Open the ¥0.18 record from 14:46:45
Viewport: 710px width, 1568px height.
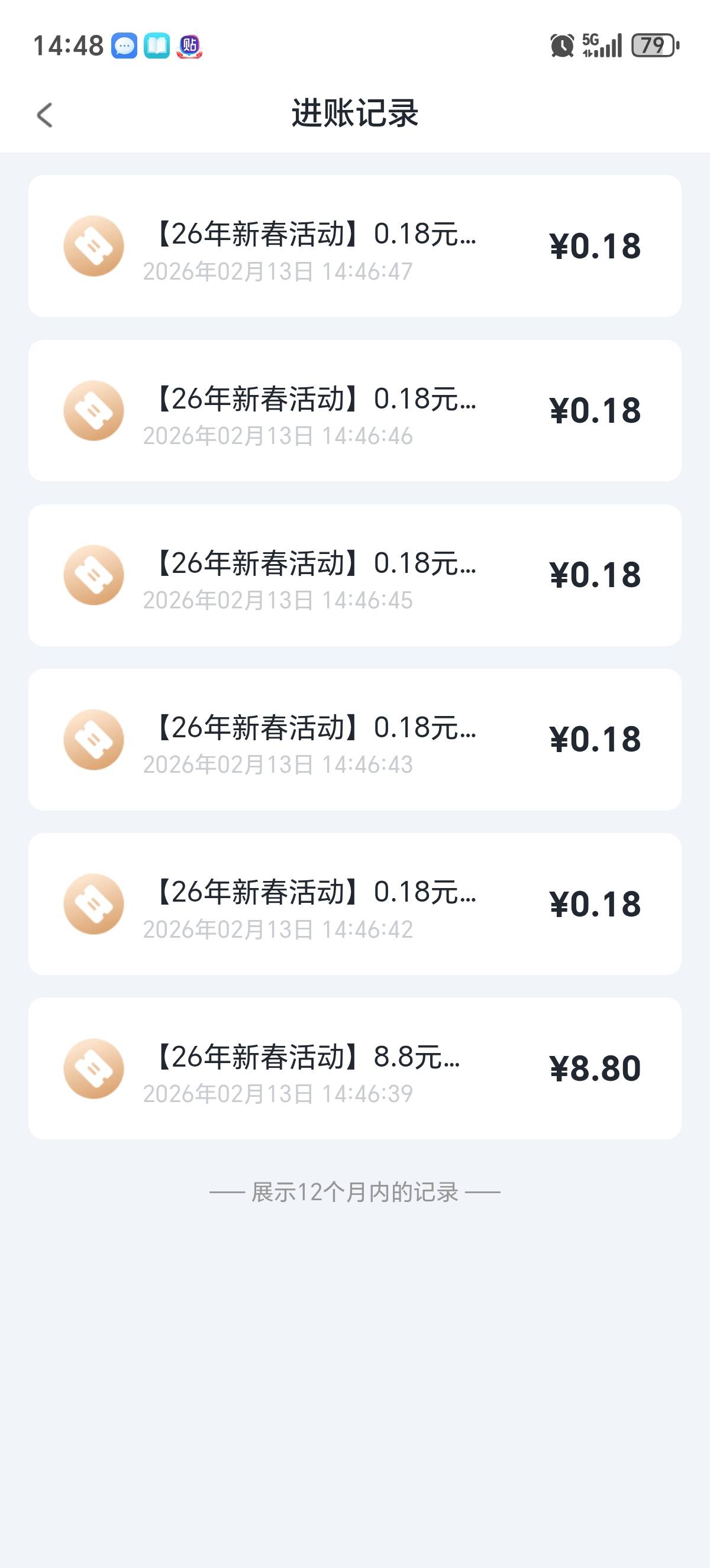tap(354, 575)
